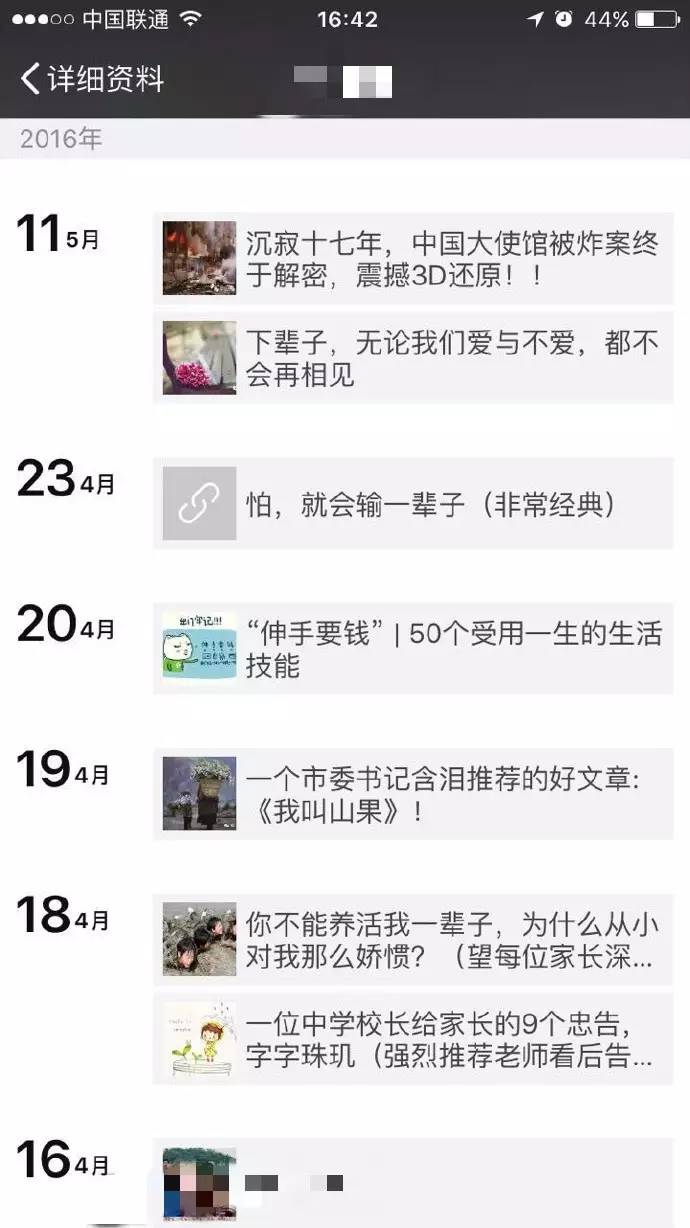Open 中学校长给家长的9个忠告 article
Viewport: 690px width, 1228px height.
point(412,1039)
